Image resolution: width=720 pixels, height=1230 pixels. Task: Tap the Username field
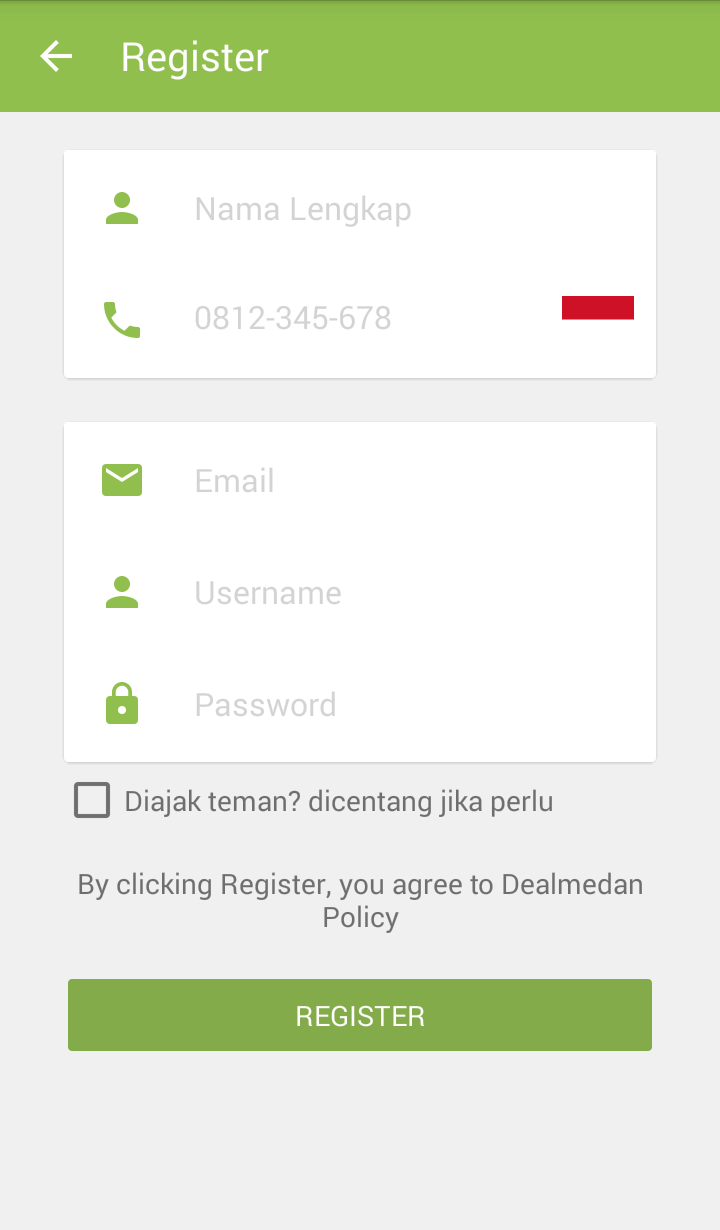click(x=400, y=593)
